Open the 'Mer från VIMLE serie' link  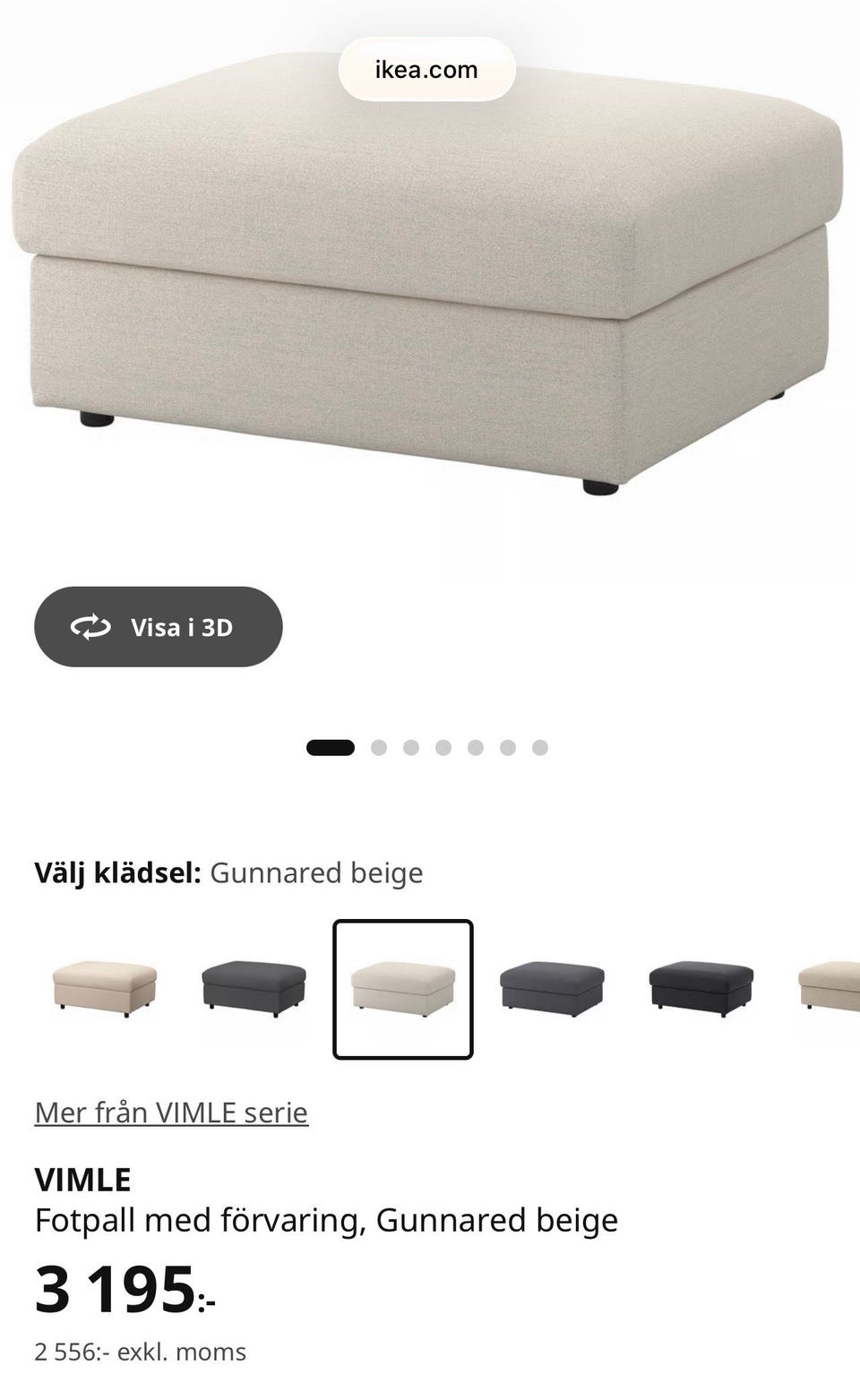coord(170,1112)
